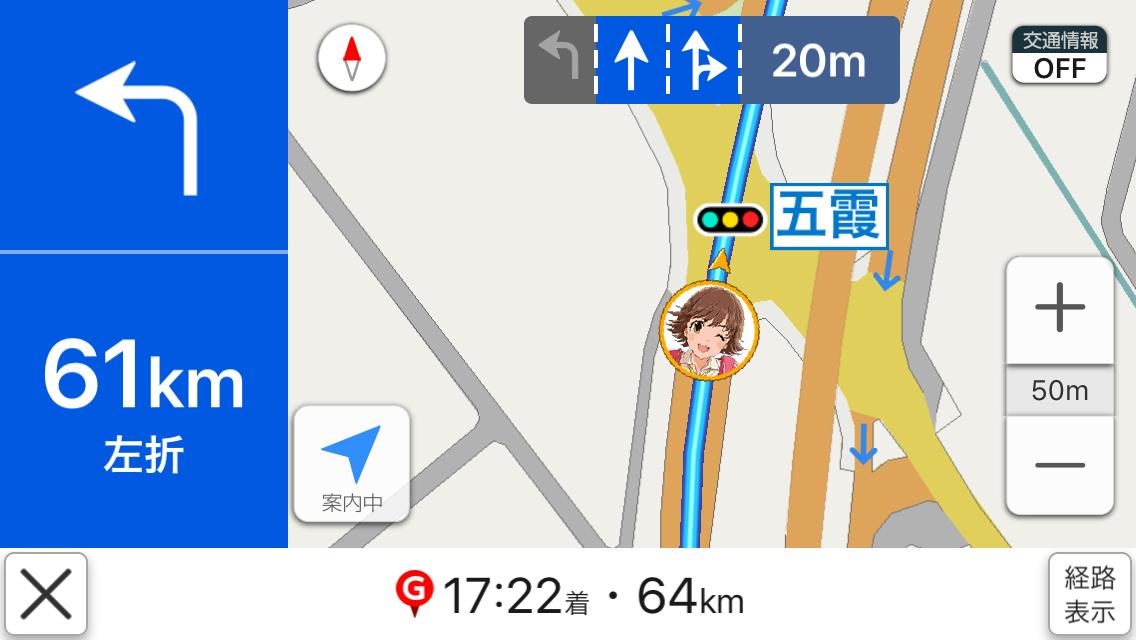The image size is (1136, 640).
Task: Close navigation with the X button
Action: point(46,596)
